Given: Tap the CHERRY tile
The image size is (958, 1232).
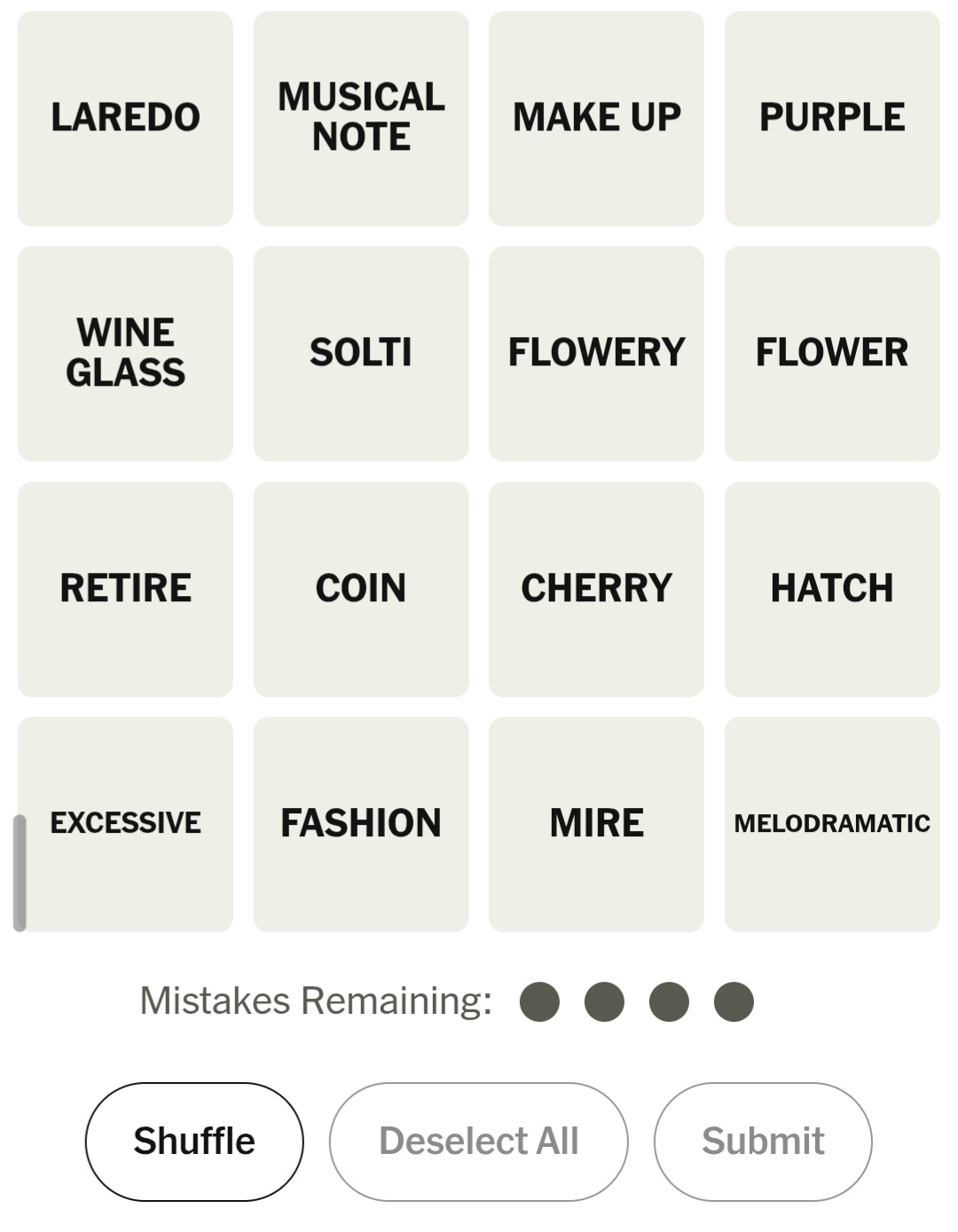Looking at the screenshot, I should pyautogui.click(x=596, y=589).
